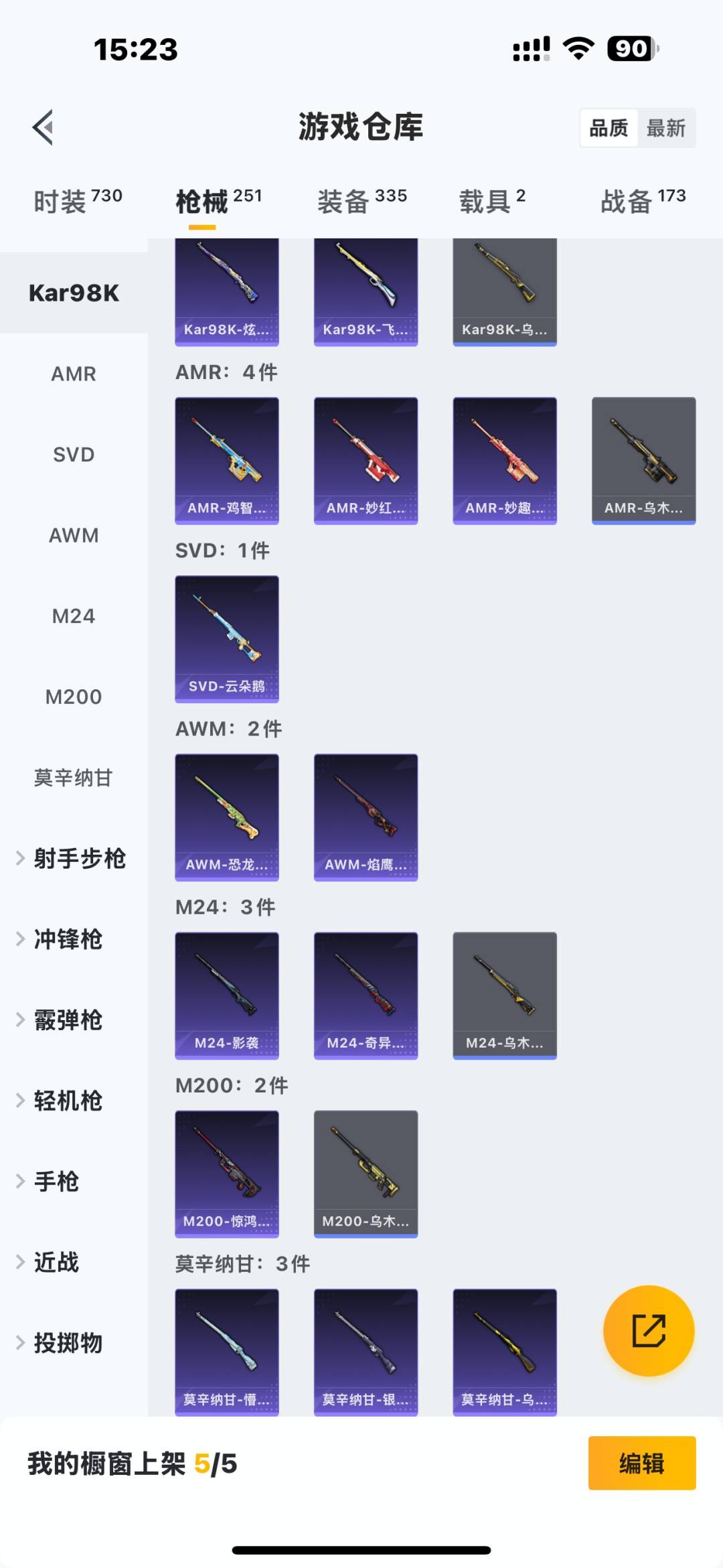Open the AWM-恐龙 skin item

227,816
